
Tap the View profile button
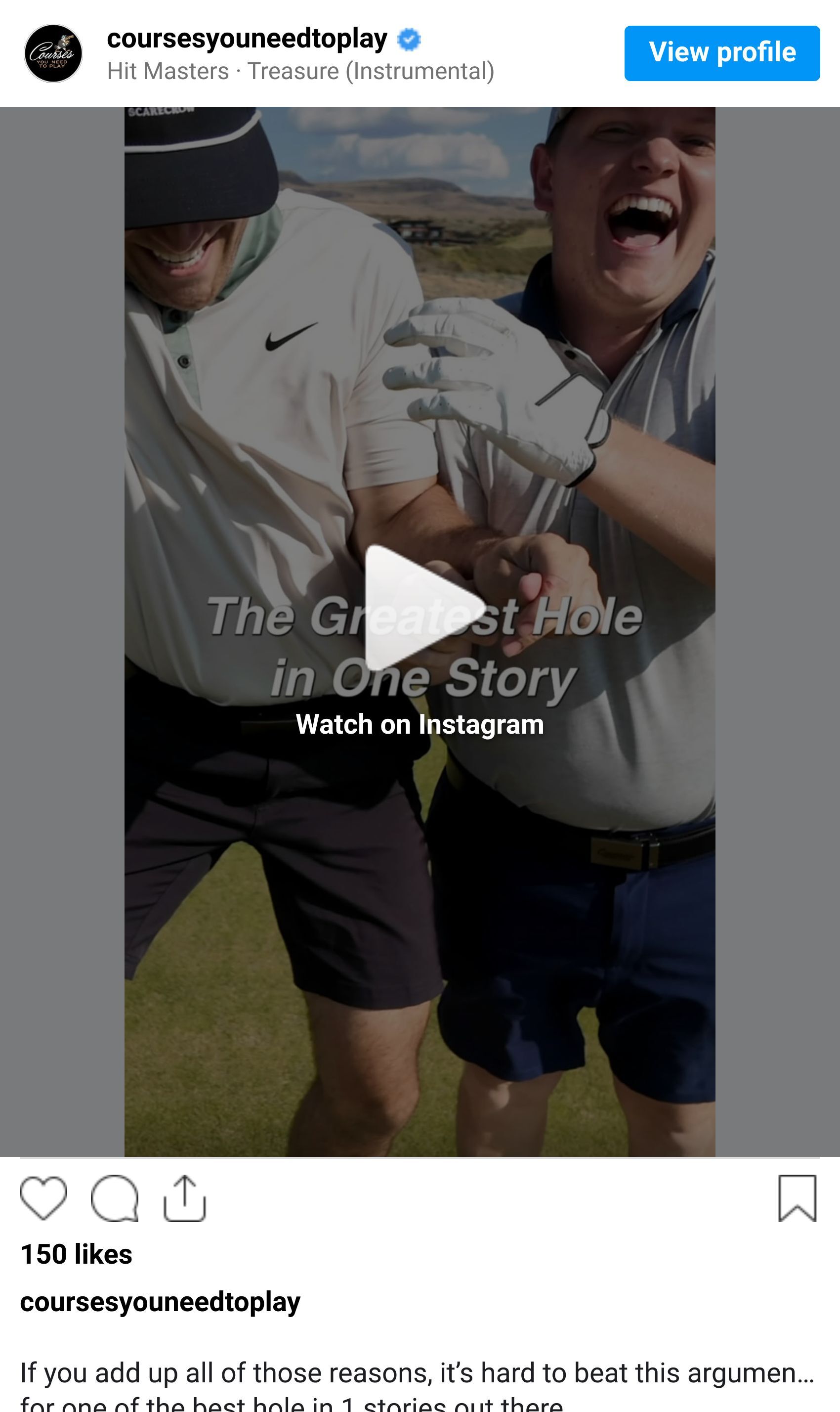(722, 53)
